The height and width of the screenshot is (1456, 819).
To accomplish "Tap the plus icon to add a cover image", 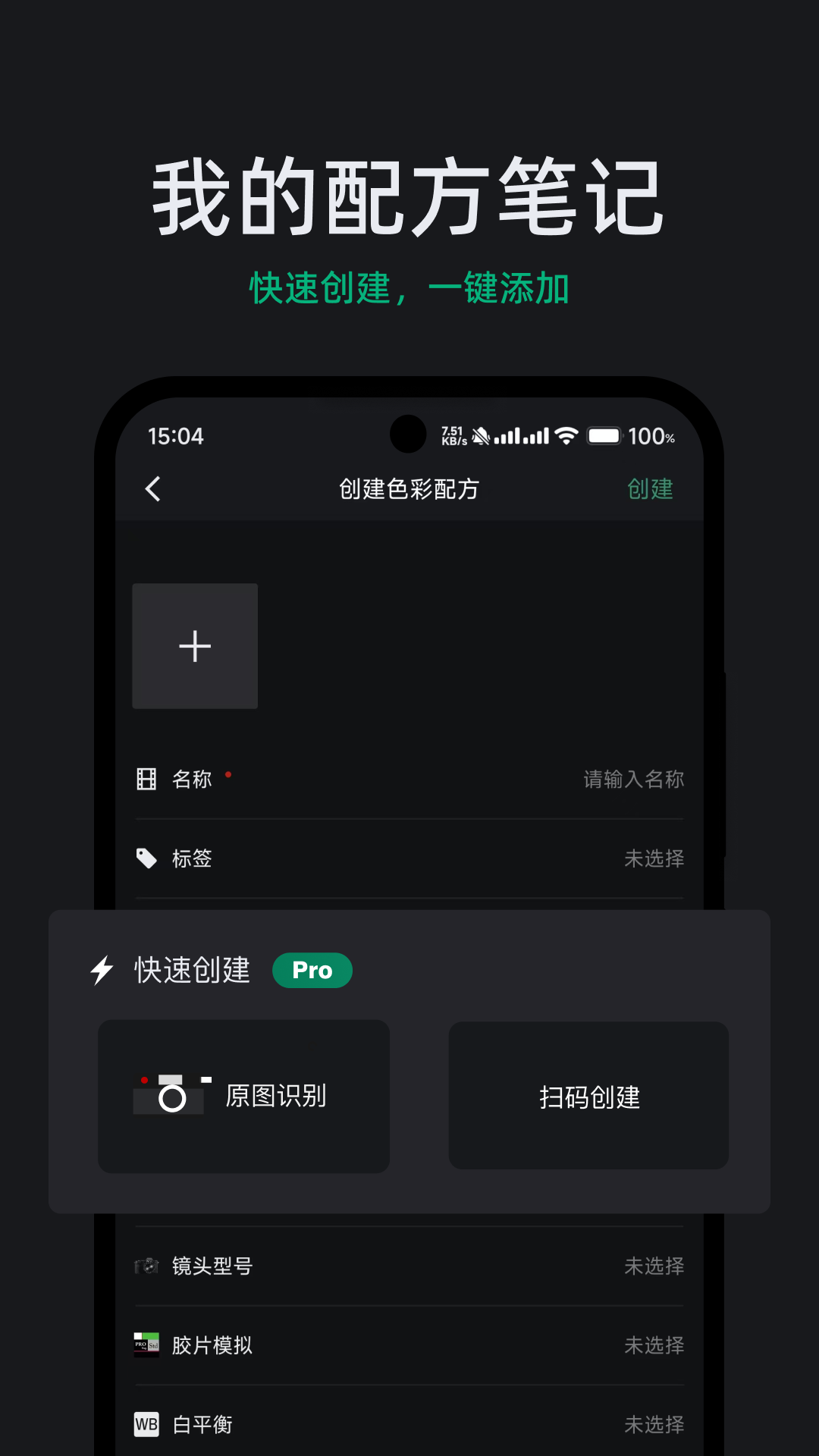I will click(194, 645).
